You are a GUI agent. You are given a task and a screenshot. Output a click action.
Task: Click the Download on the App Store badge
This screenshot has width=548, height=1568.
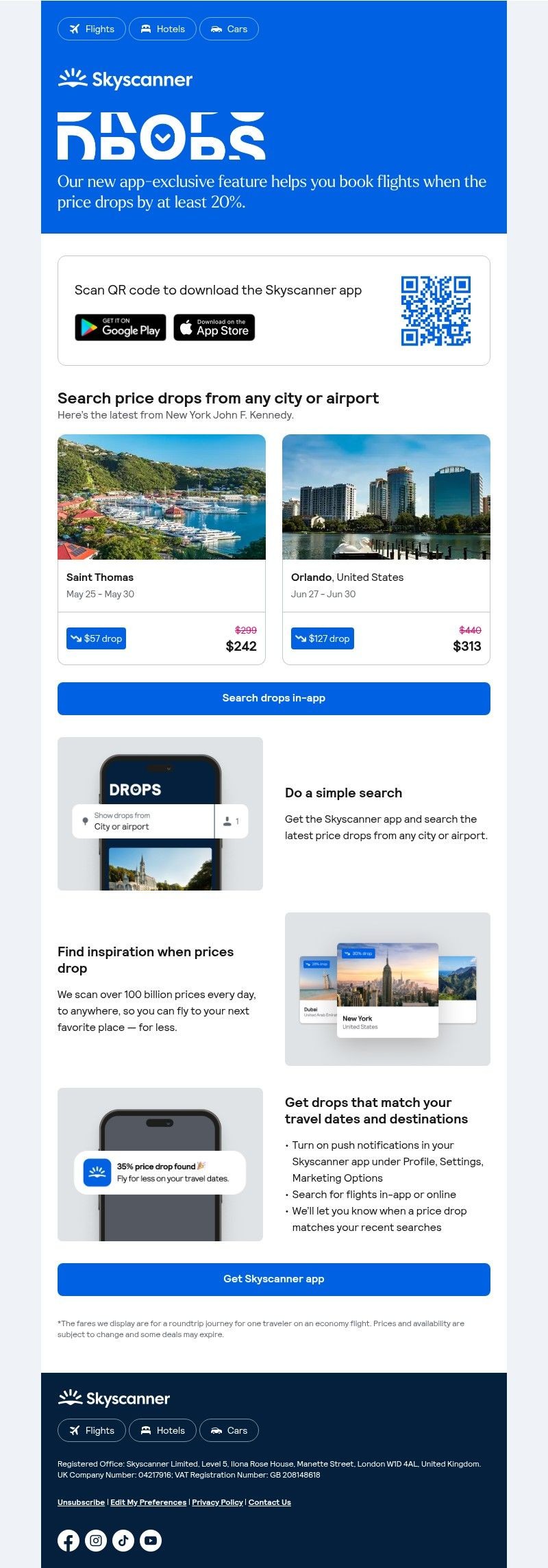214,327
